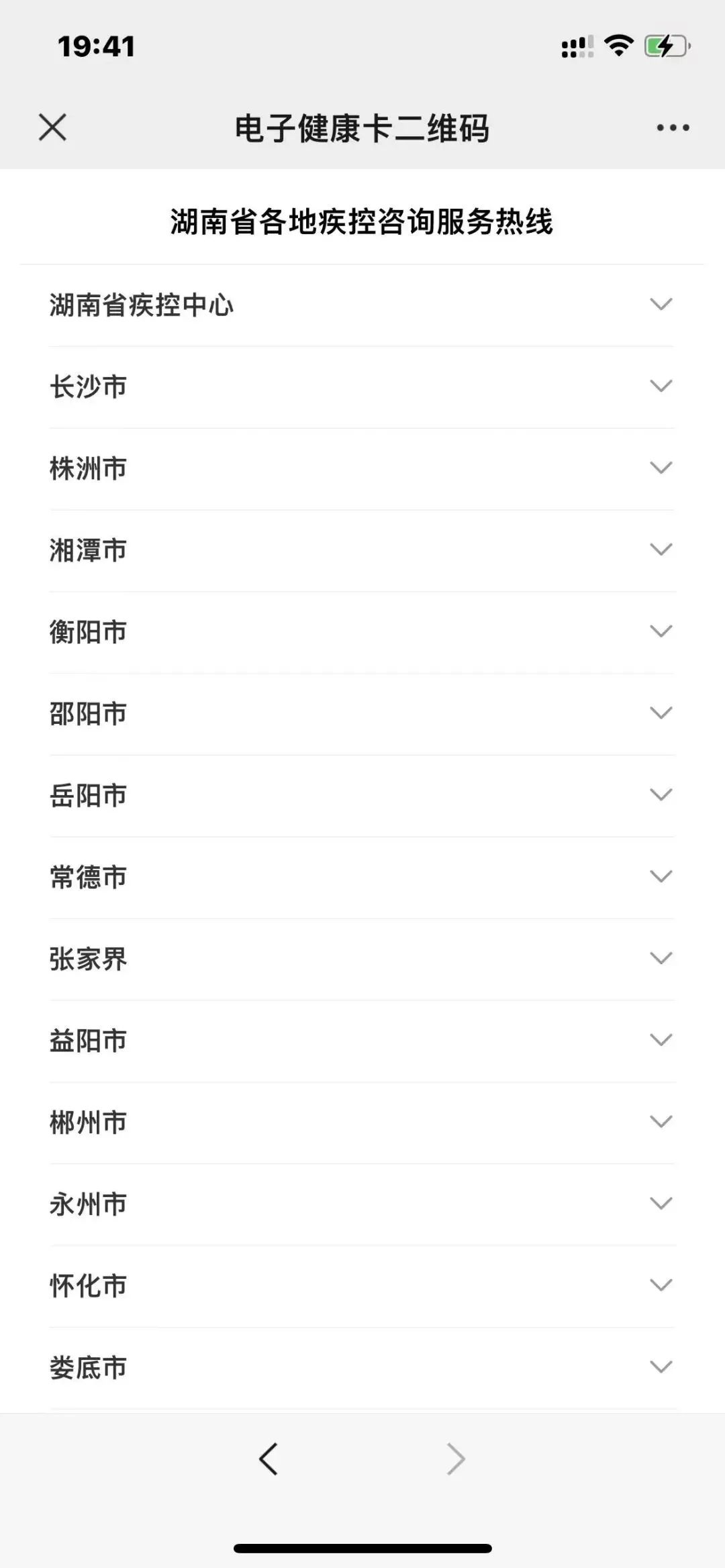This screenshot has height=1568, width=725.
Task: Expand the 怀化市 row
Action: tap(362, 1287)
